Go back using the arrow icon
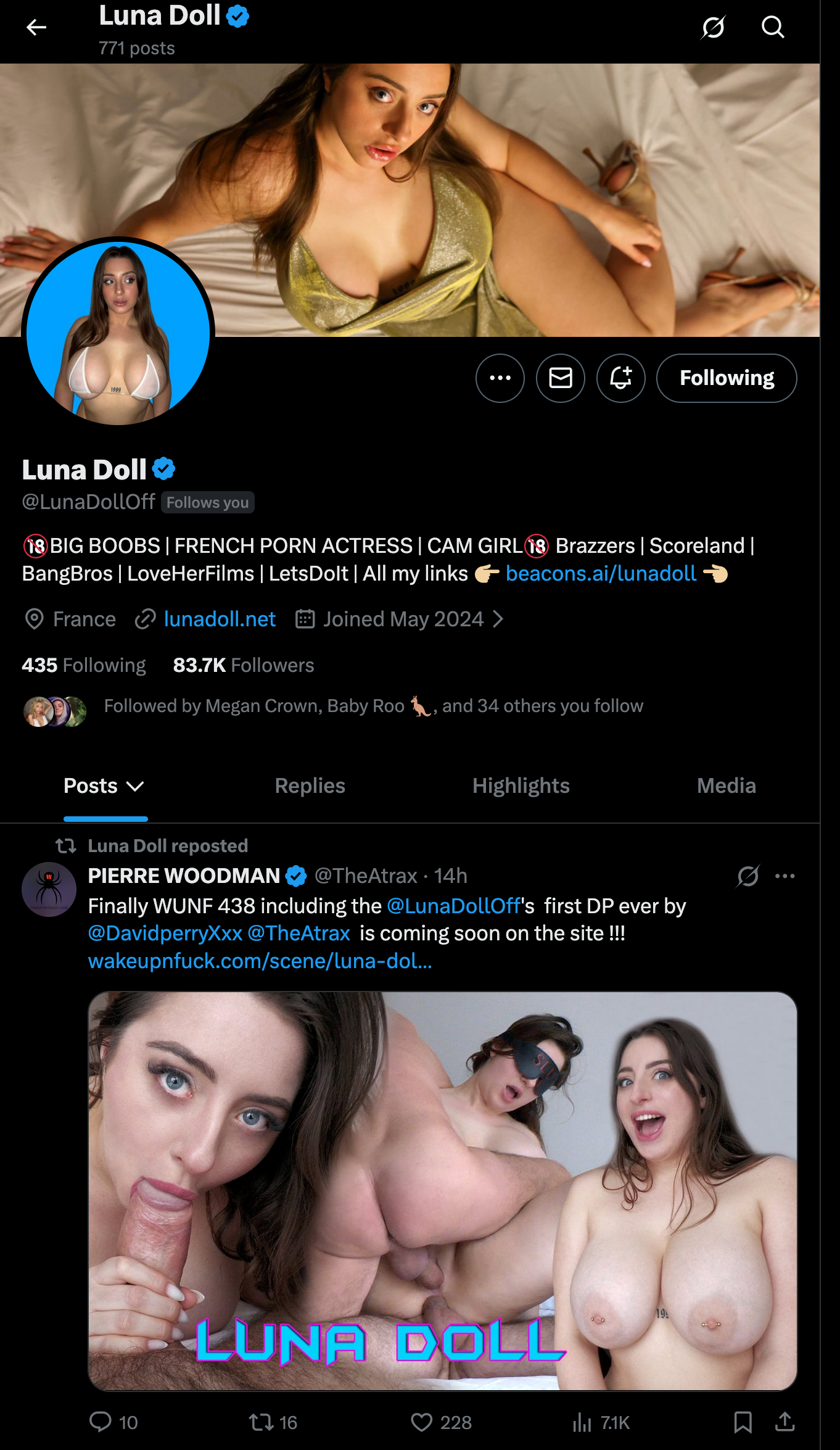The image size is (840, 1450). (36, 27)
